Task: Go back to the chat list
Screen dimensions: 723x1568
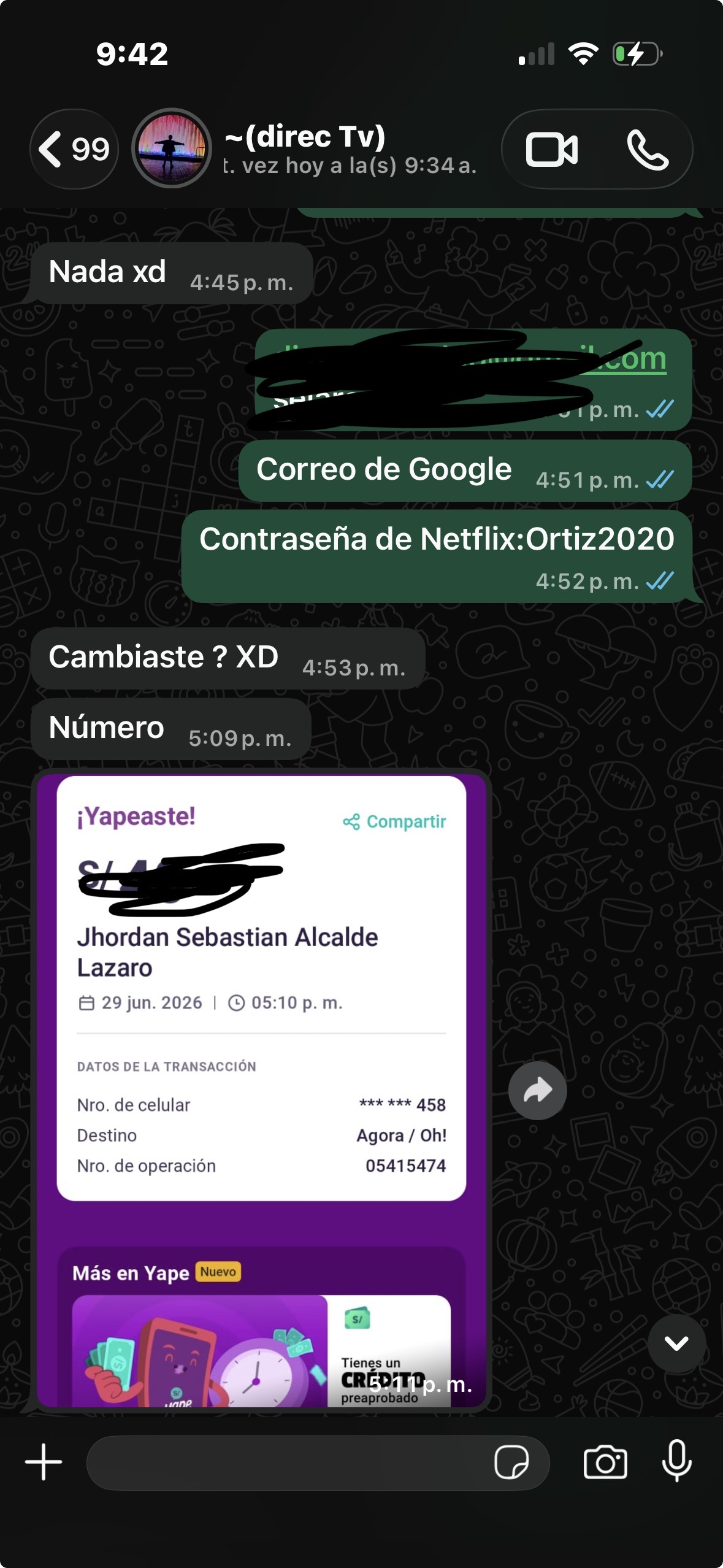Action: click(x=74, y=149)
